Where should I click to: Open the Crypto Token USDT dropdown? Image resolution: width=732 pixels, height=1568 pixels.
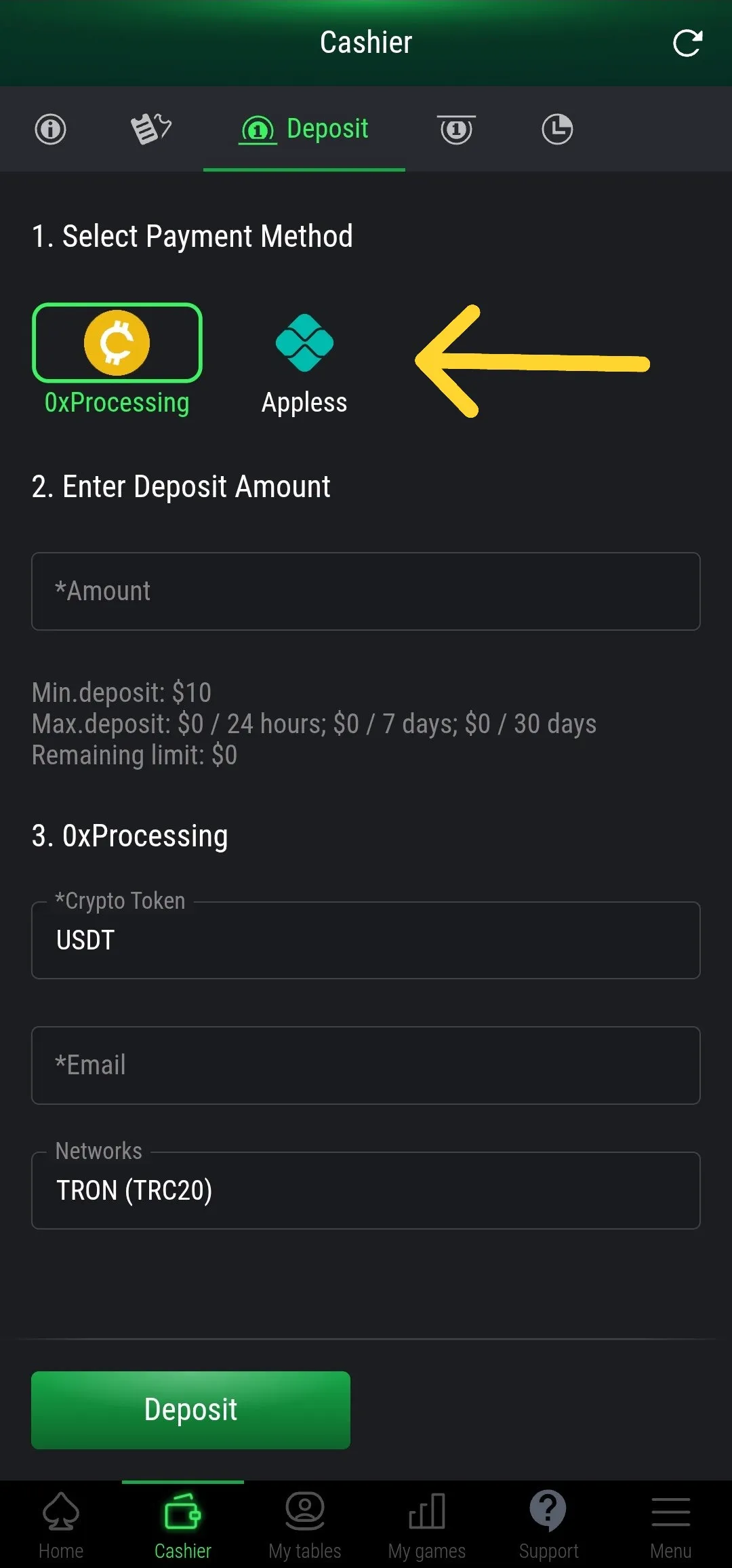coord(365,940)
